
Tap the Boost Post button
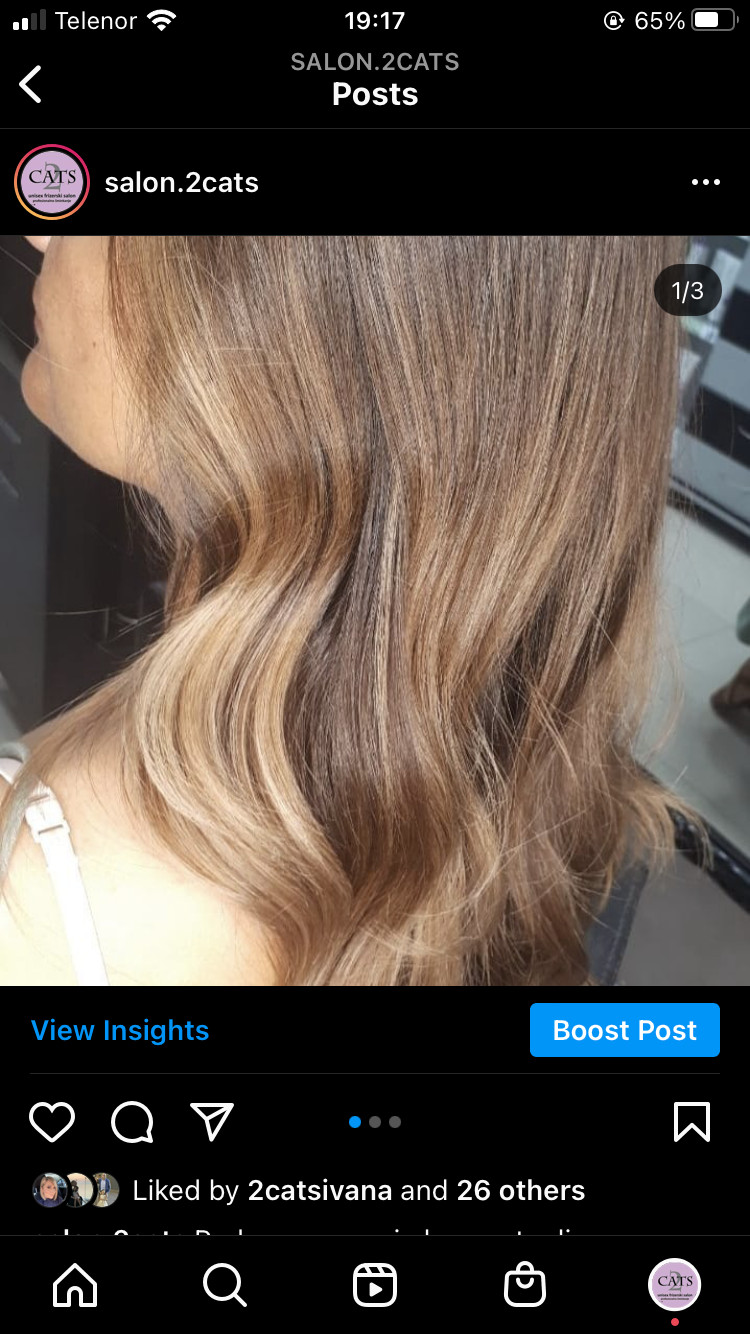coord(624,1030)
